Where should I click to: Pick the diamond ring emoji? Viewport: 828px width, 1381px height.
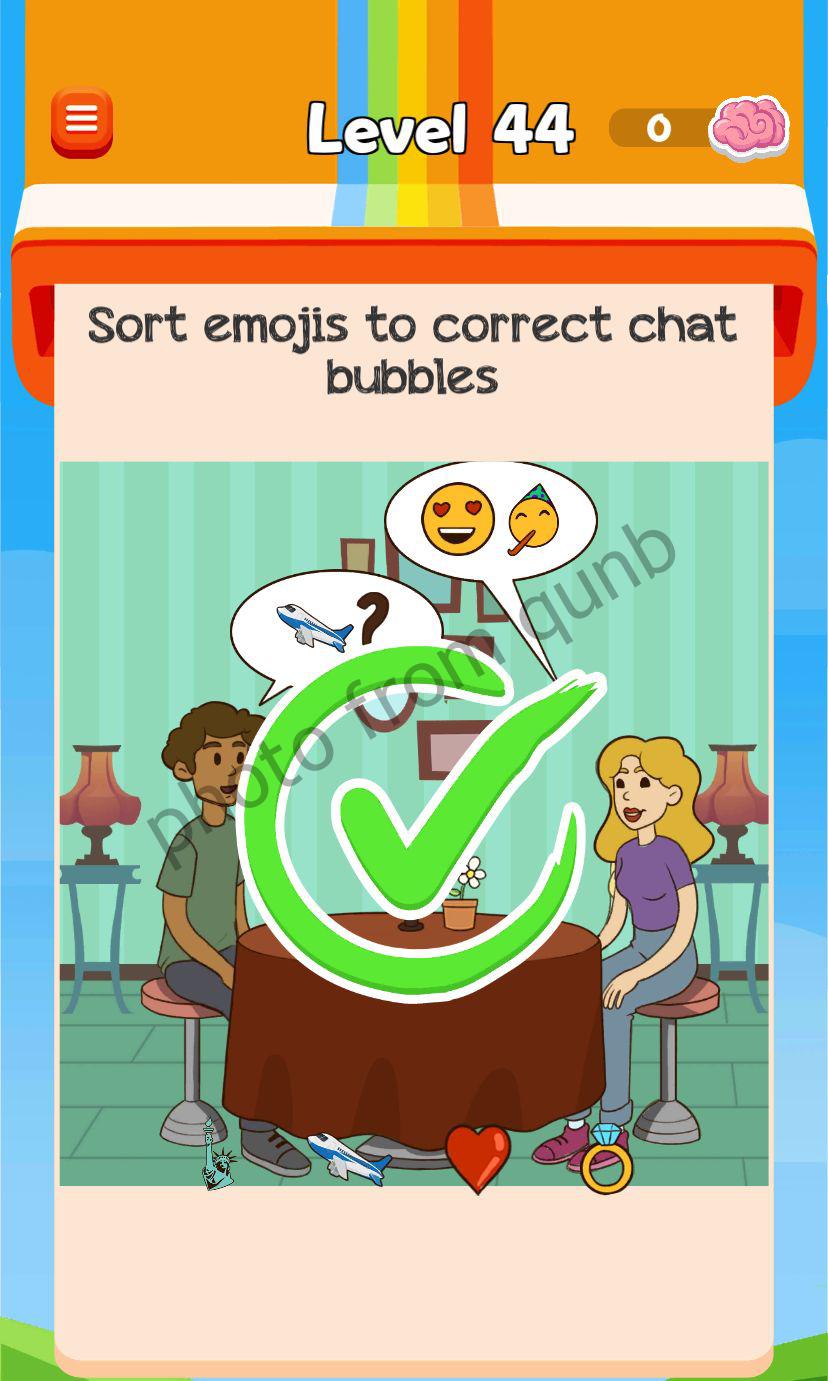(606, 1159)
